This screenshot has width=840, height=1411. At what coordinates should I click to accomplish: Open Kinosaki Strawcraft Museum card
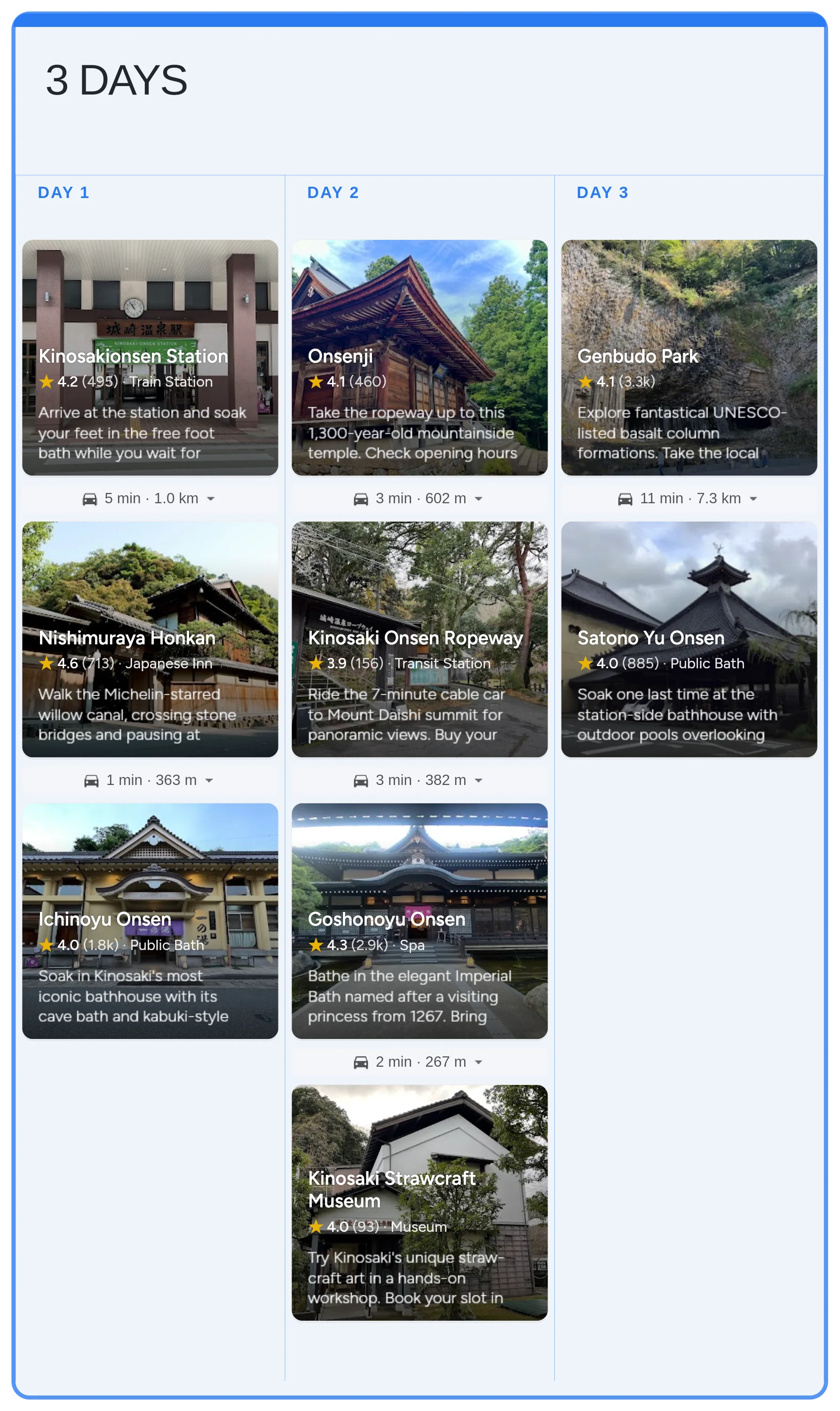(420, 1202)
